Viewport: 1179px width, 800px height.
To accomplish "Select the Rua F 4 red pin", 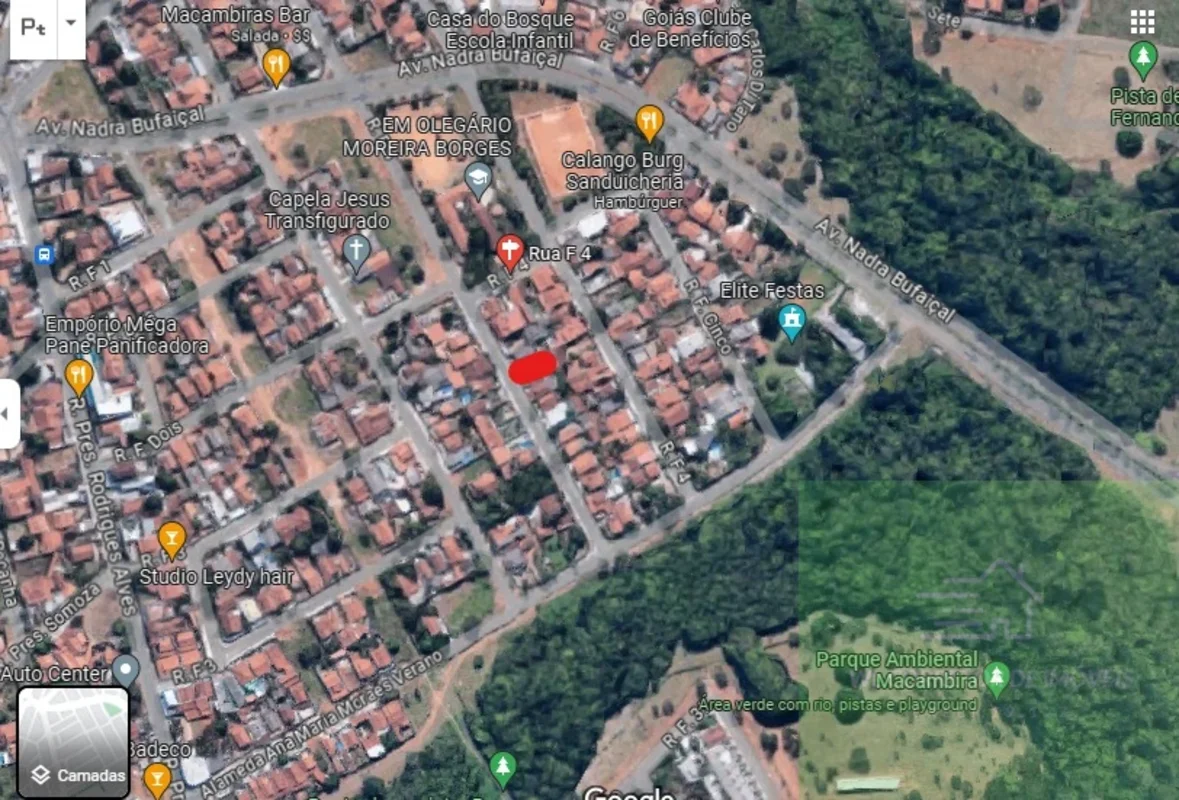I will point(510,252).
